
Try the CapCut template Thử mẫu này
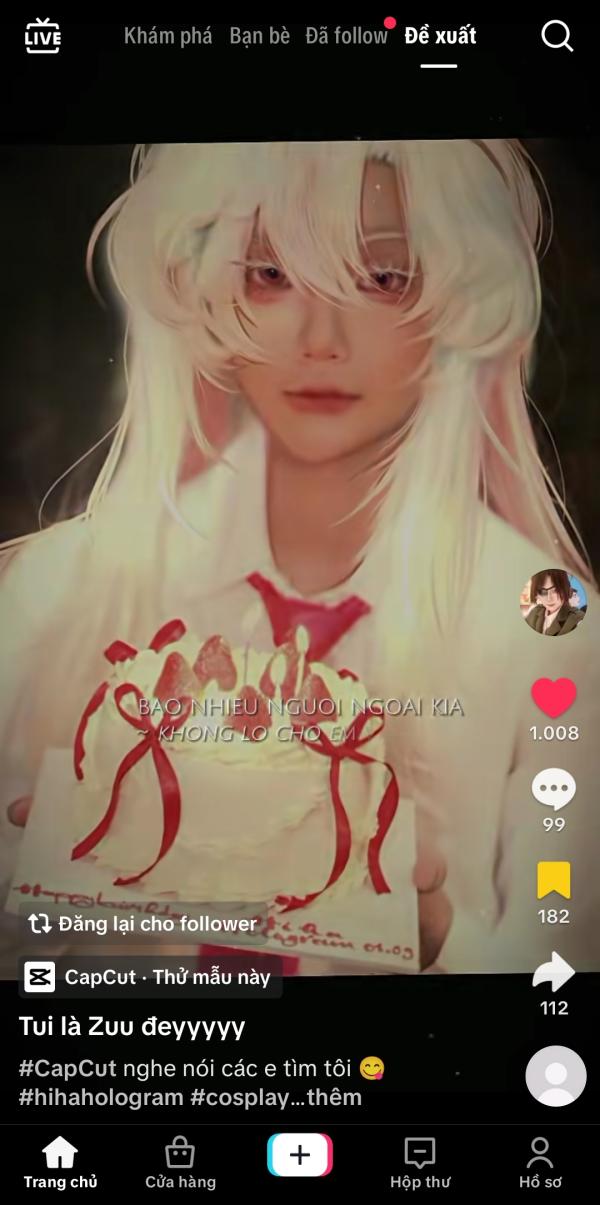coord(150,977)
